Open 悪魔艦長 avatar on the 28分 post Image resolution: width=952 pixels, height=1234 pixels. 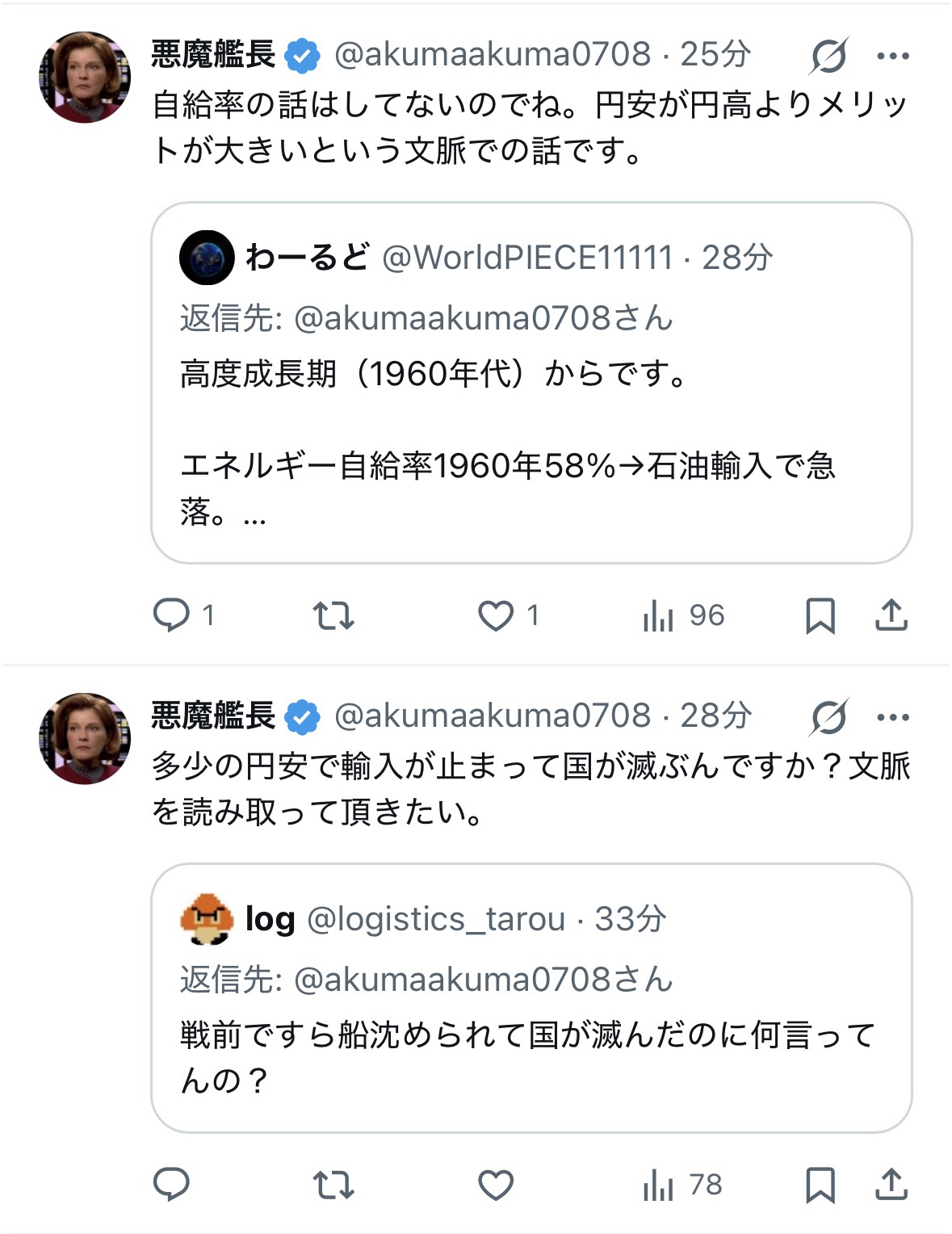pyautogui.click(x=85, y=738)
